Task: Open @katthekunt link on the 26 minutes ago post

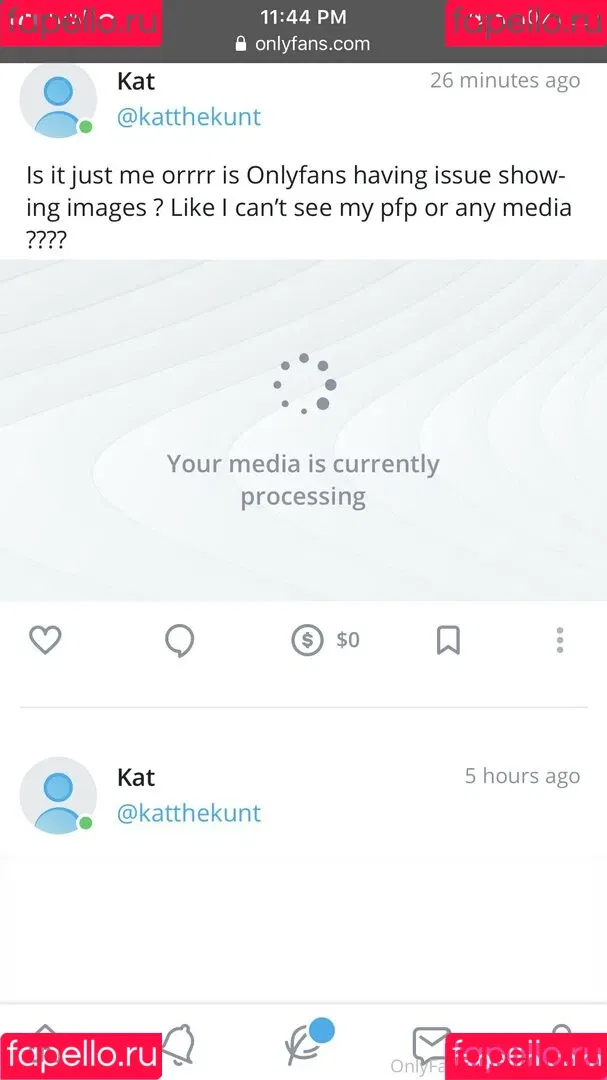Action: pos(188,116)
